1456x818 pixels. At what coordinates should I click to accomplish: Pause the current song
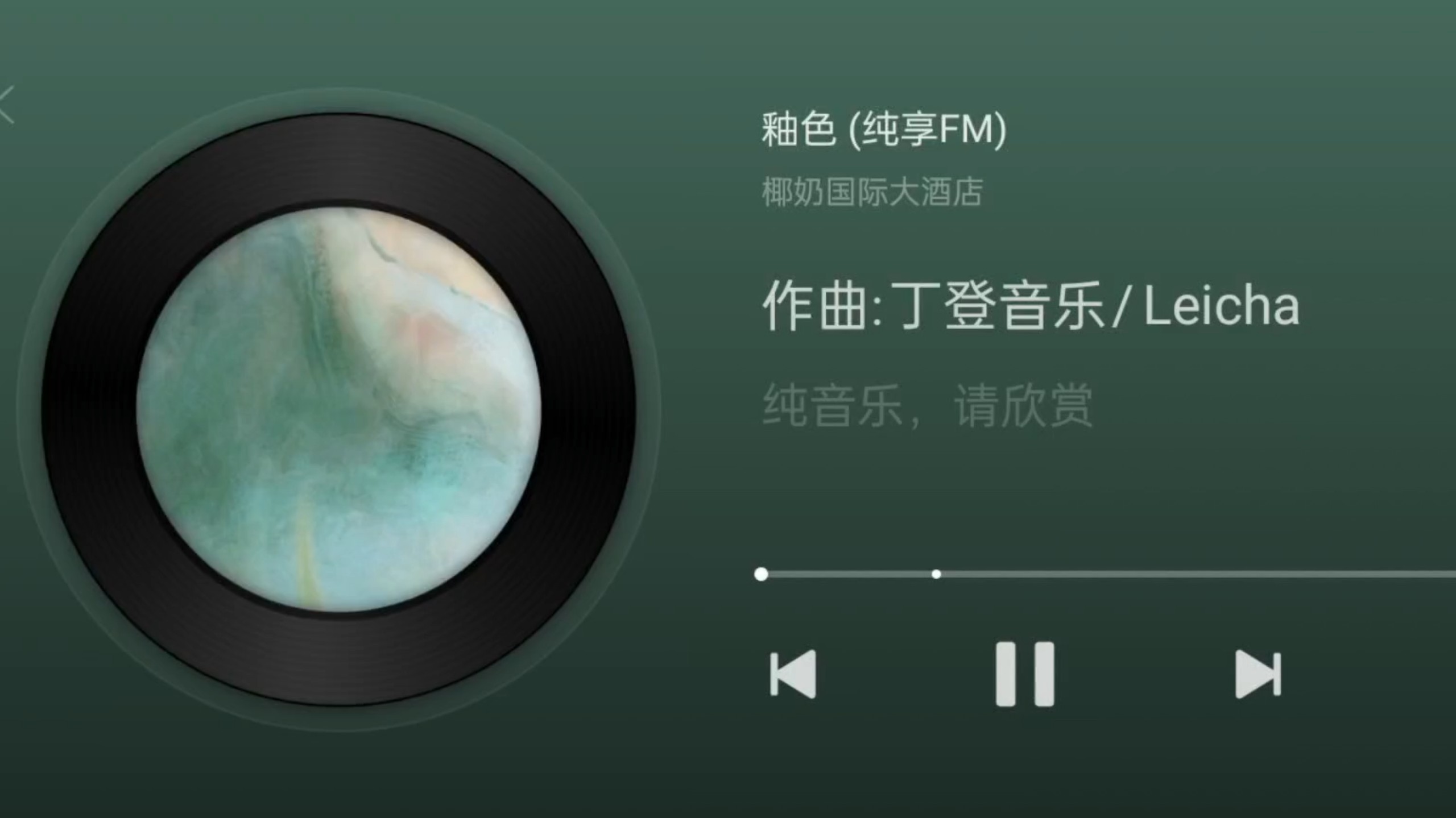(1024, 674)
